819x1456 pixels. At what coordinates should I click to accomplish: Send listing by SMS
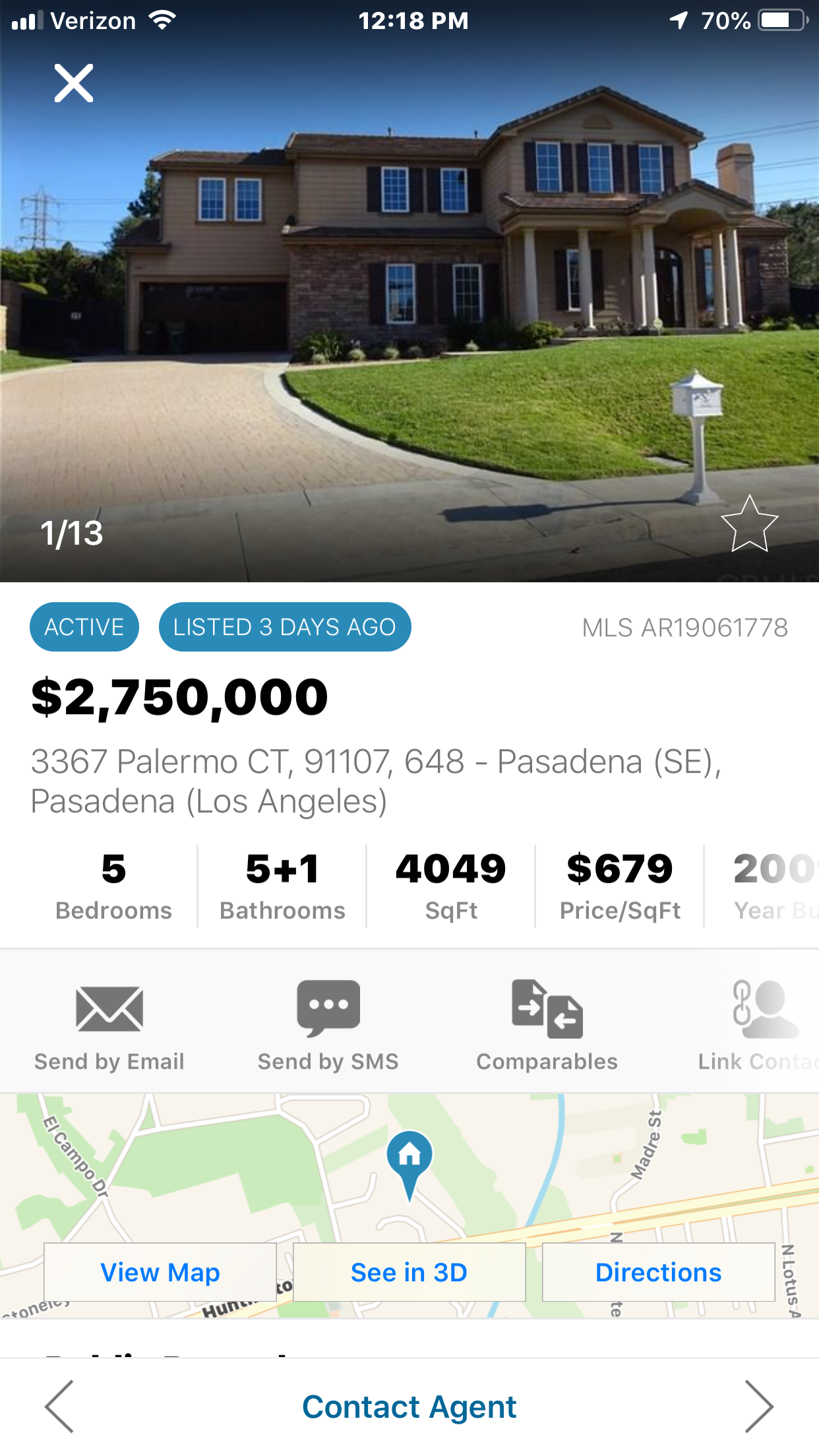[x=328, y=1025]
